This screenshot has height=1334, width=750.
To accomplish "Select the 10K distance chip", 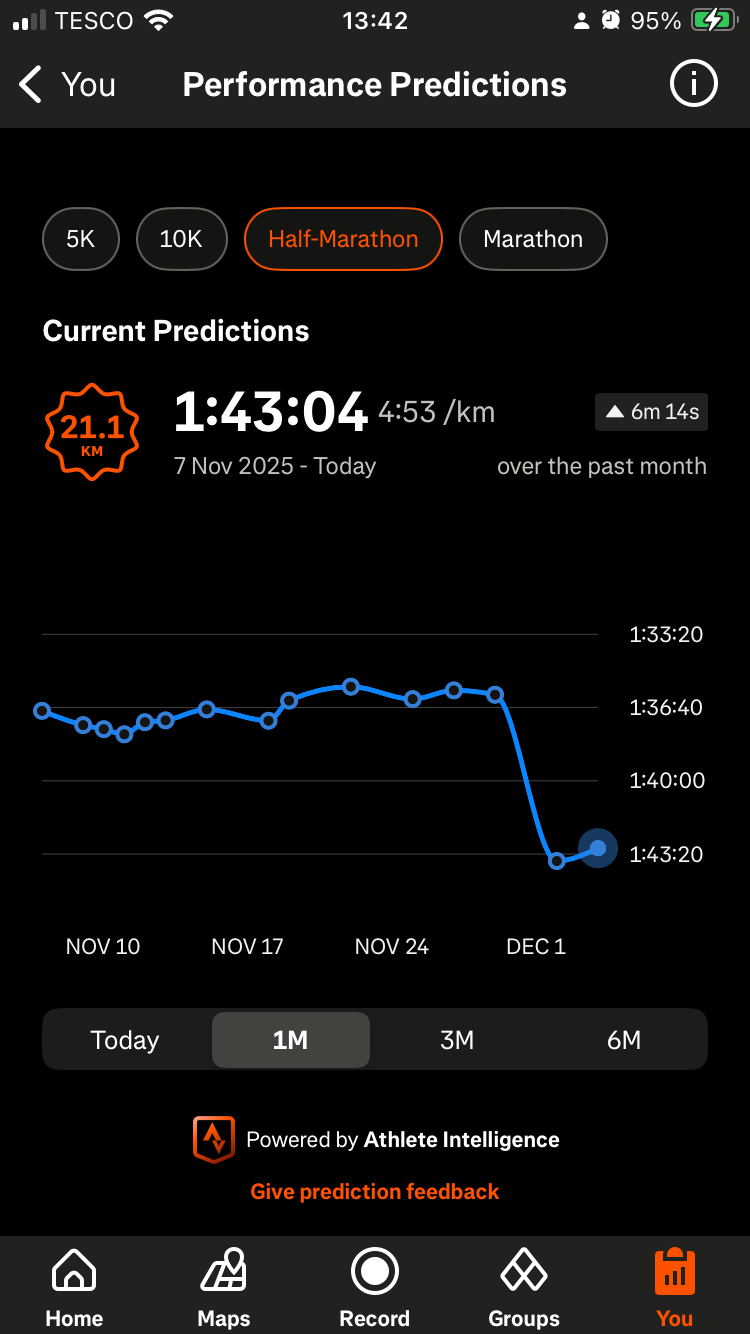I will pyautogui.click(x=181, y=239).
